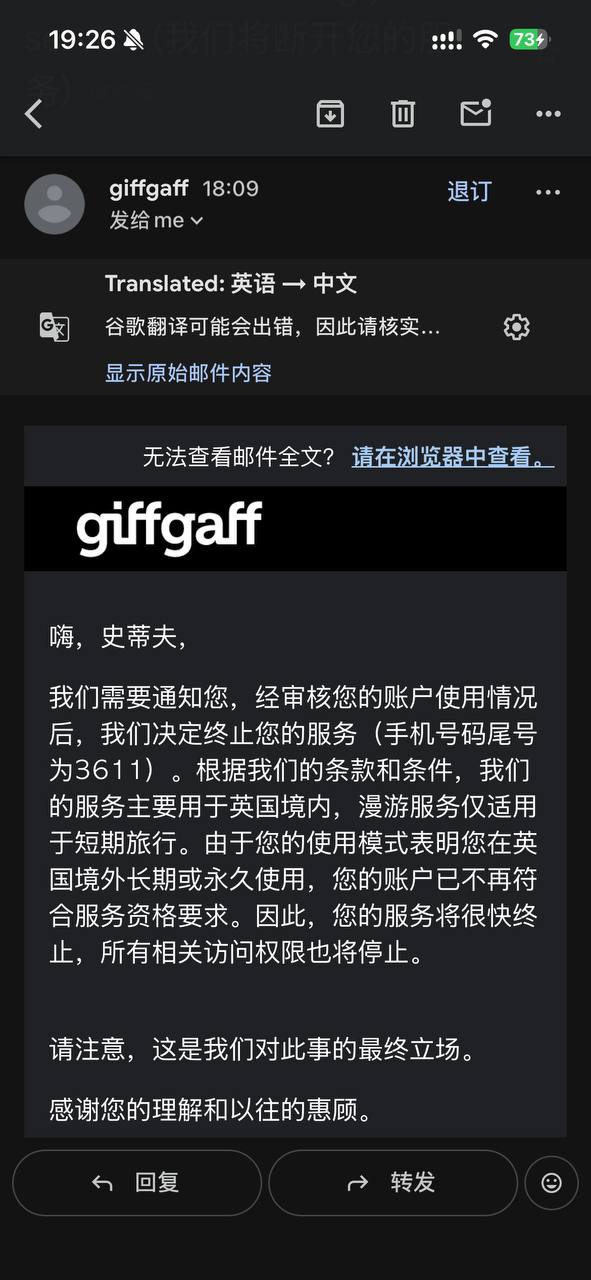Viewport: 591px width, 1280px height.
Task: Go back to the inbox
Action: [x=34, y=114]
